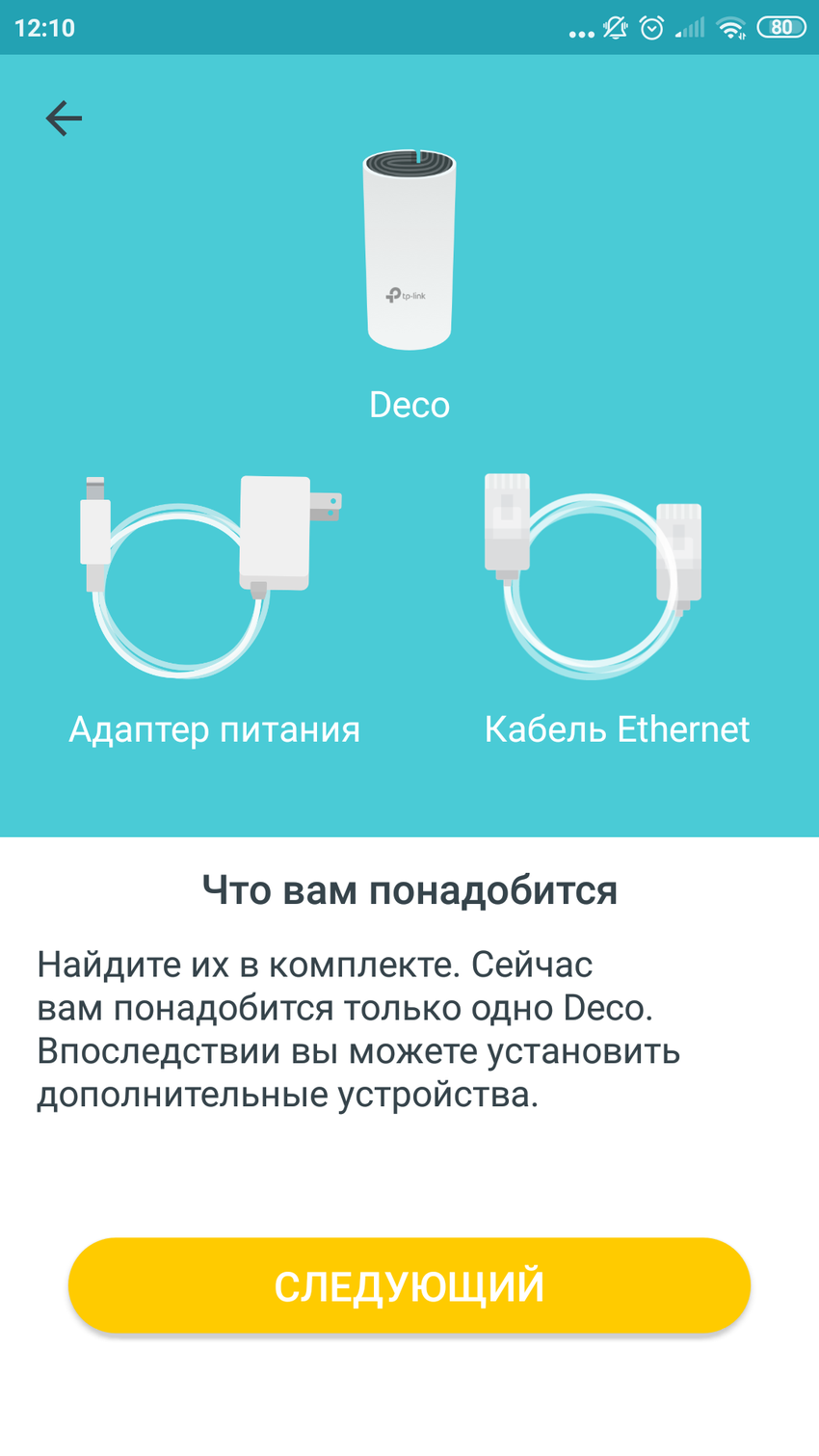Tap the СЛЕДУЮЩИЙ button to continue
This screenshot has width=819, height=1456.
pos(409,1285)
